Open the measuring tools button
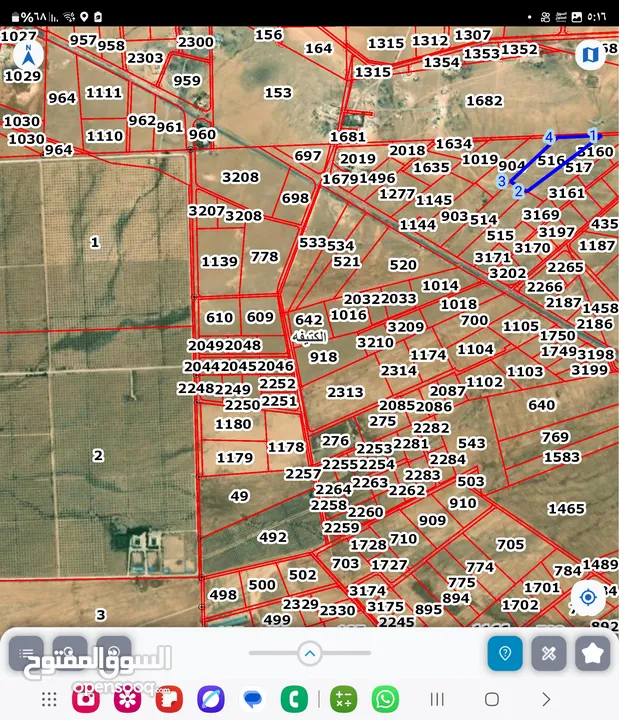 (x=549, y=654)
